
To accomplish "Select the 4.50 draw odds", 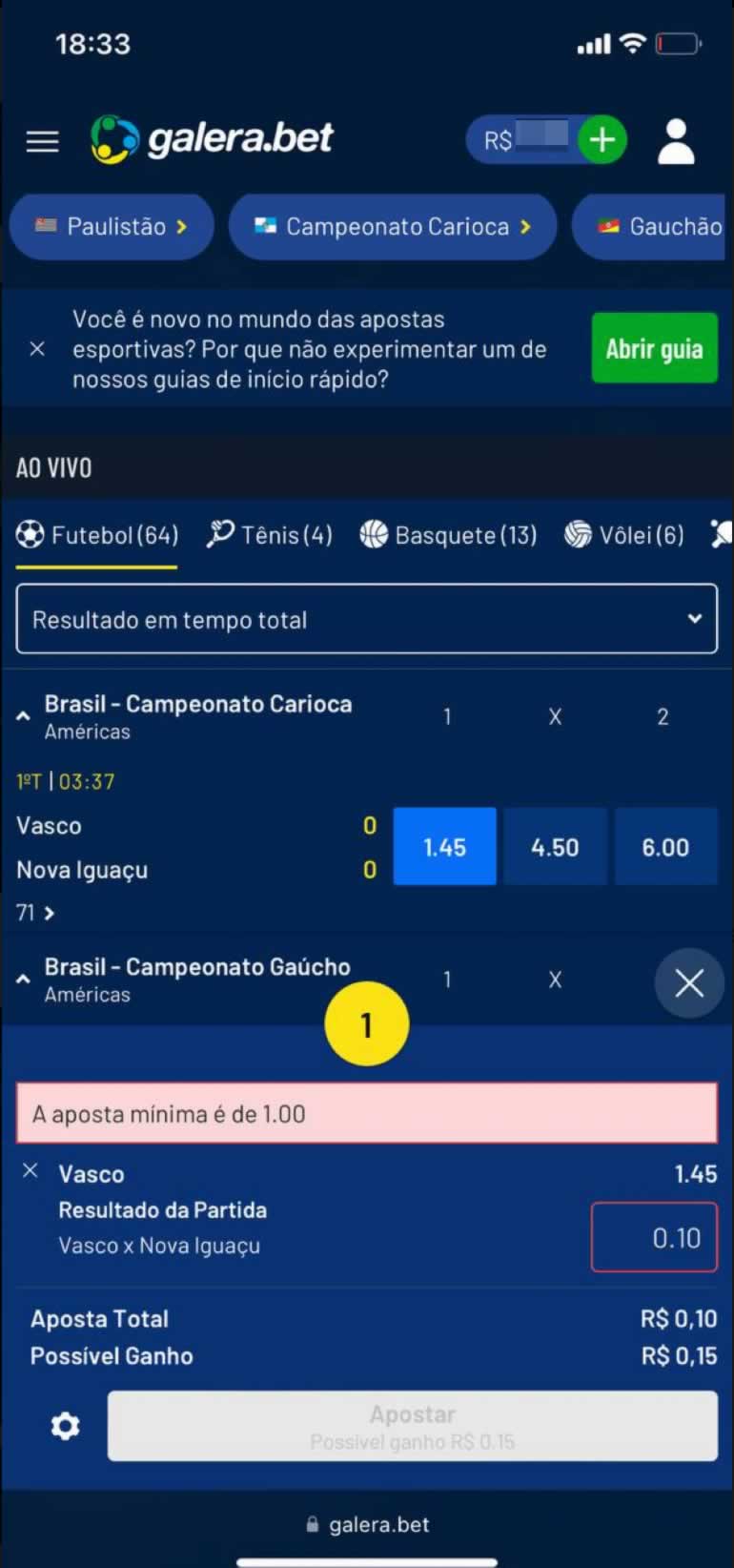I will pos(555,847).
